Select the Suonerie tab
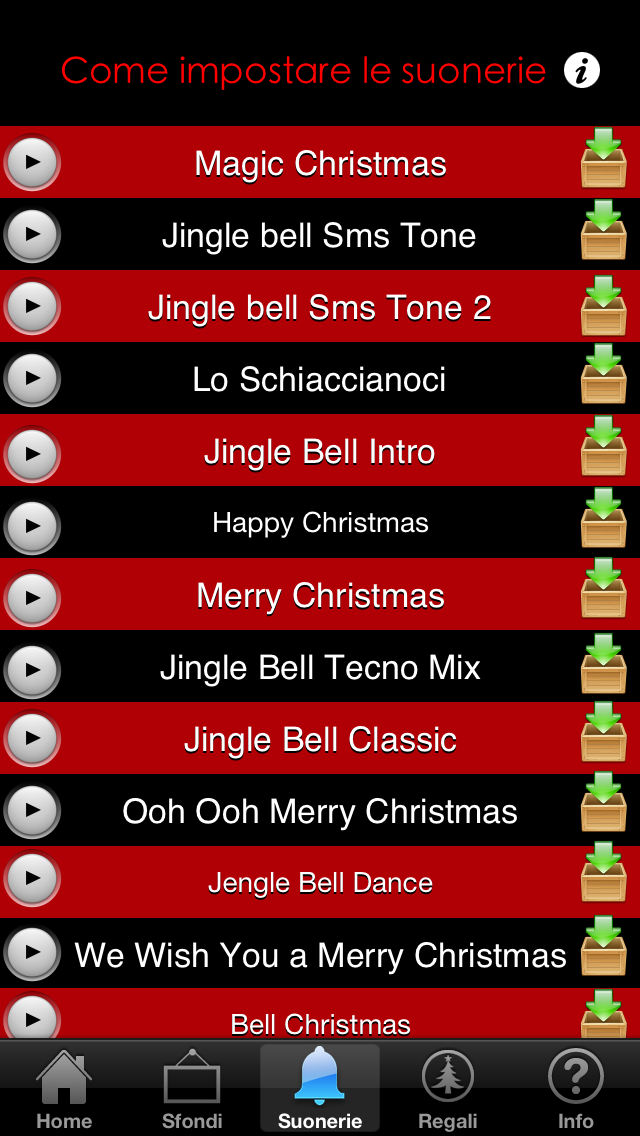The height and width of the screenshot is (1136, 640). point(320,1090)
